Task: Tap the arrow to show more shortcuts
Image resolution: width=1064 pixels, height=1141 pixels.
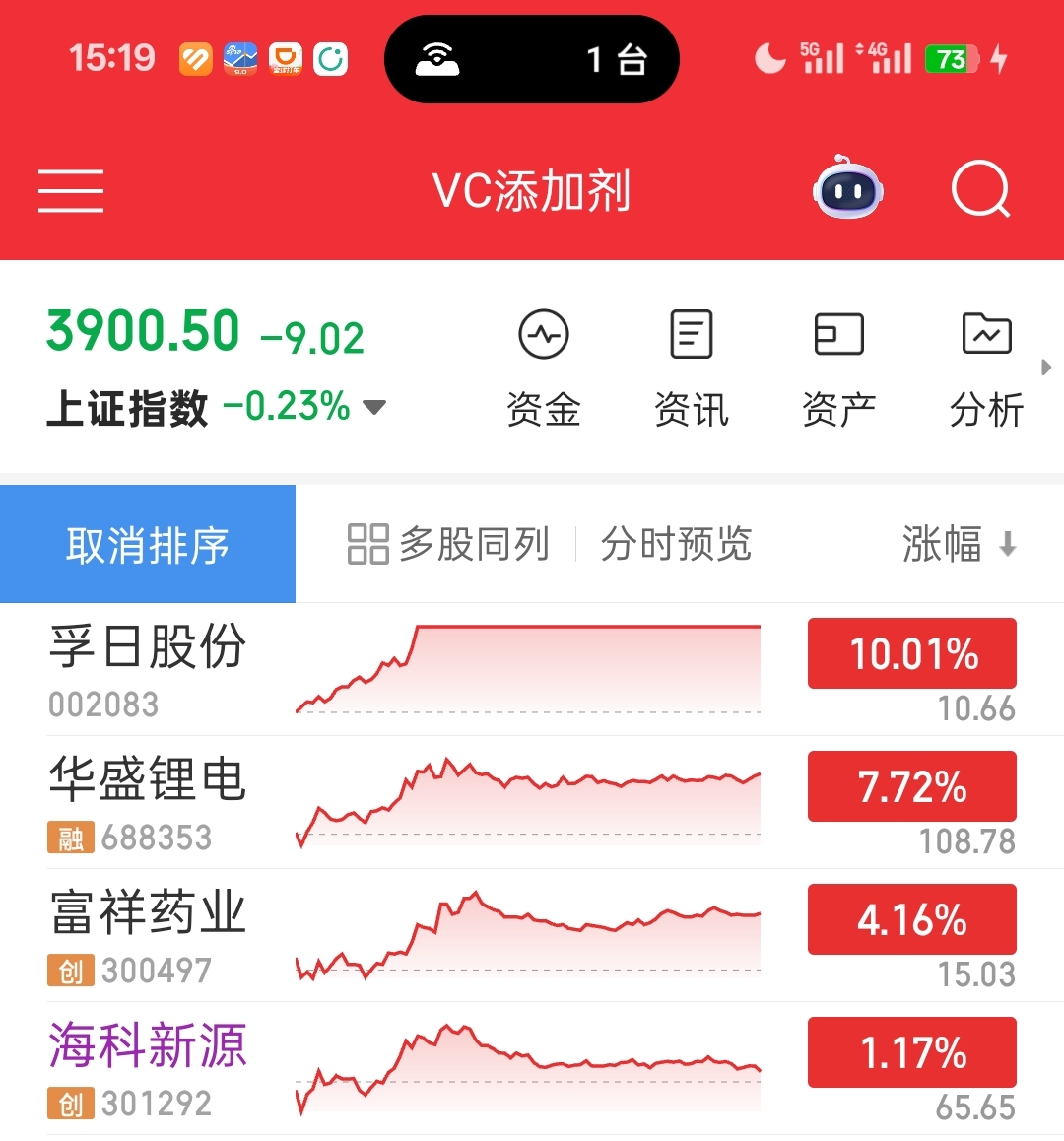Action: click(1046, 368)
